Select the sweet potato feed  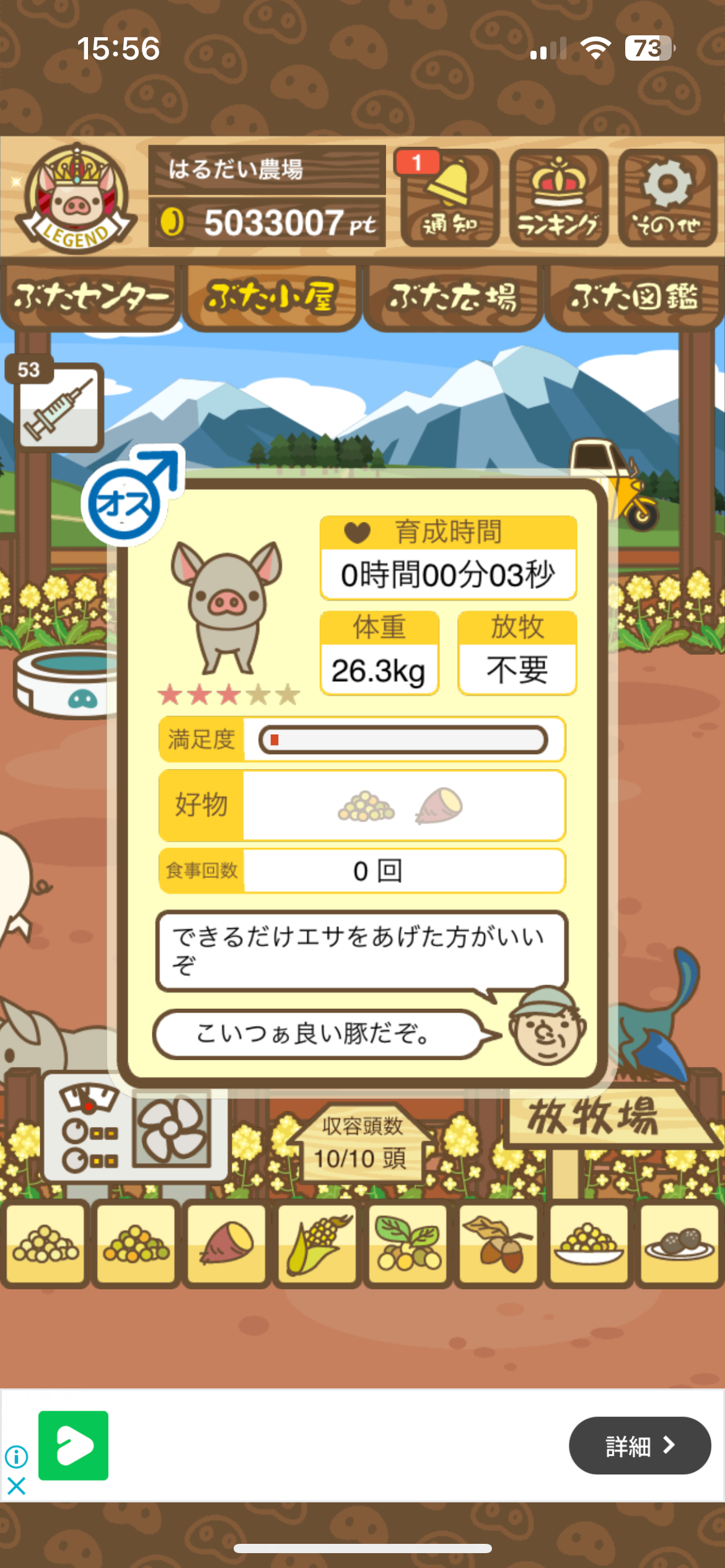[x=226, y=1244]
